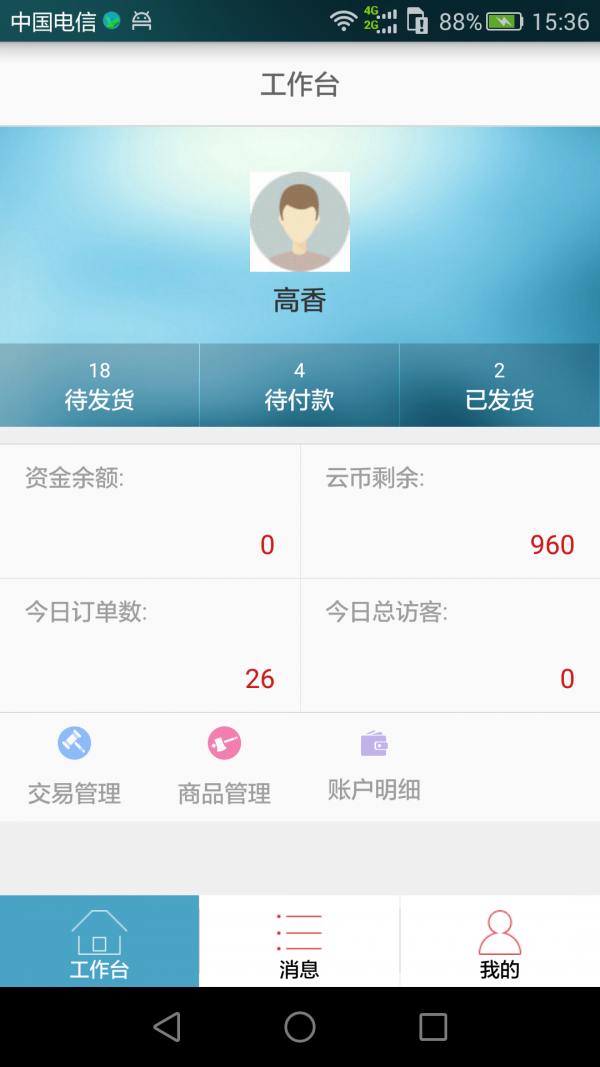Tap the system back button
The height and width of the screenshot is (1067, 600).
click(167, 1027)
